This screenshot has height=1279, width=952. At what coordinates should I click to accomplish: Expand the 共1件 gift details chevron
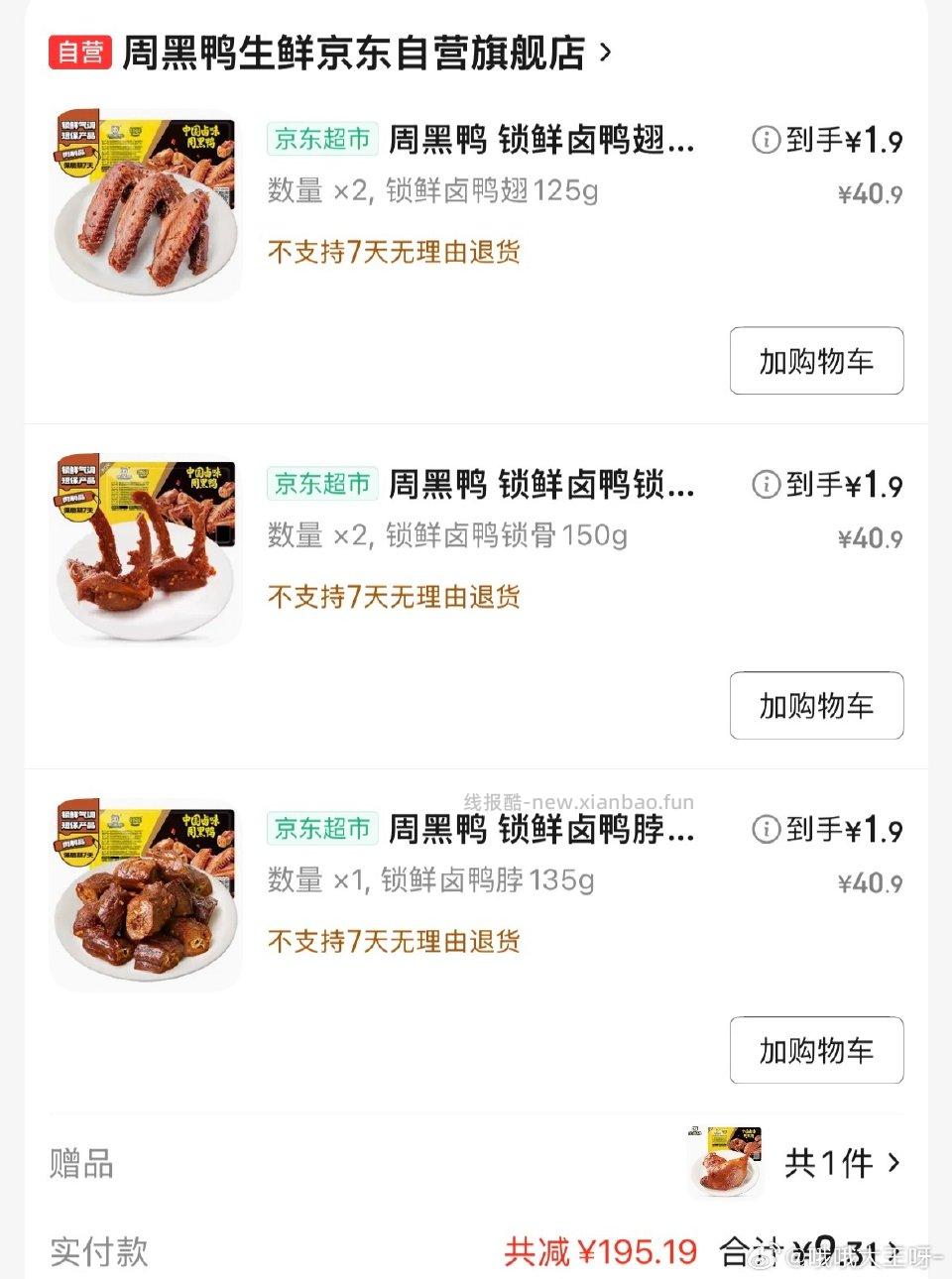(x=895, y=1164)
